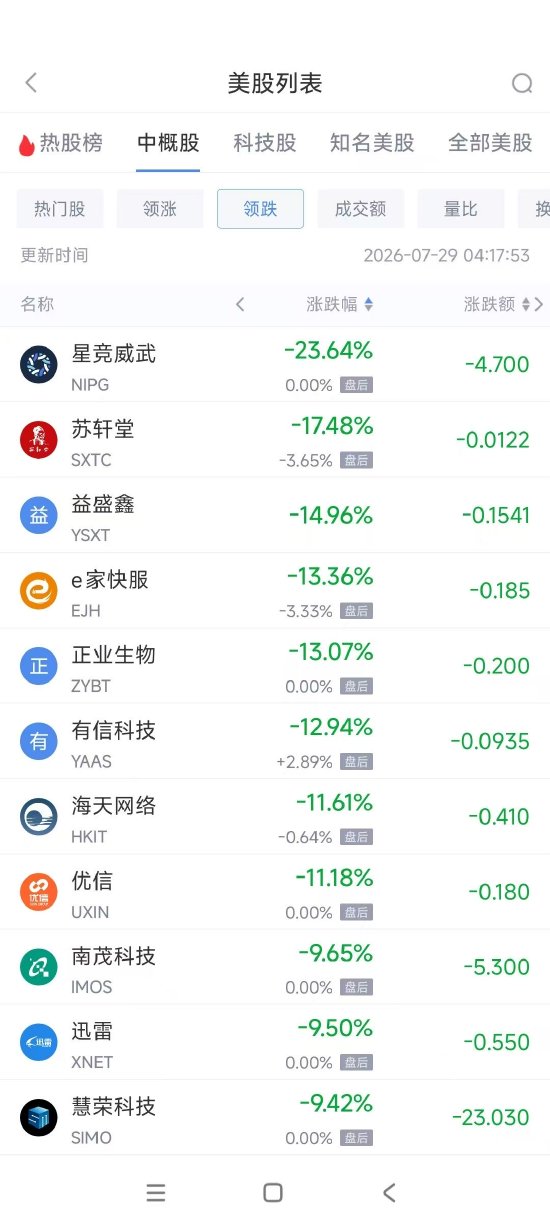This screenshot has height=1224, width=550.
Task: Open the 迅雷 XNET stock row
Action: [275, 1042]
